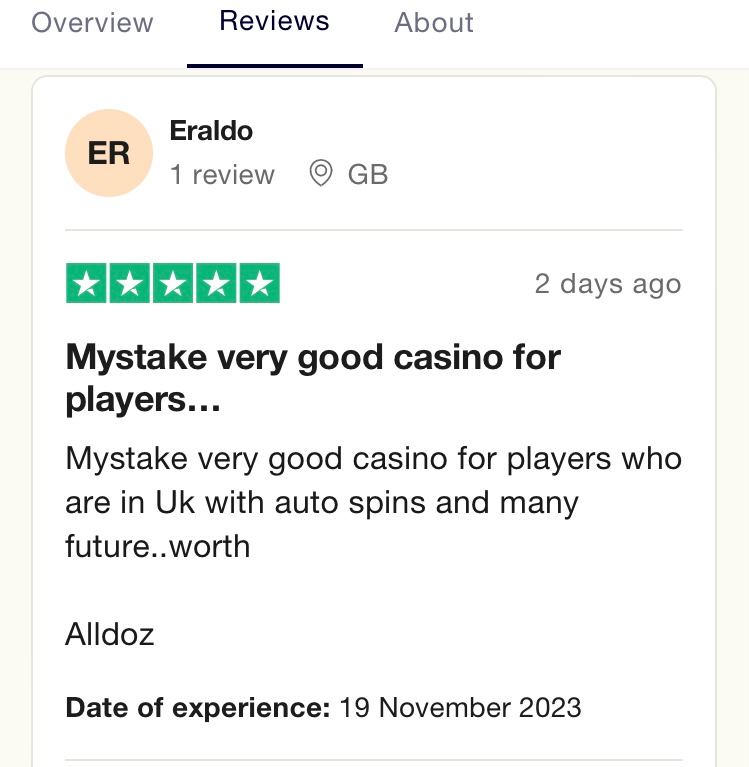749x767 pixels.
Task: Switch to the Overview tab
Action: tap(92, 22)
